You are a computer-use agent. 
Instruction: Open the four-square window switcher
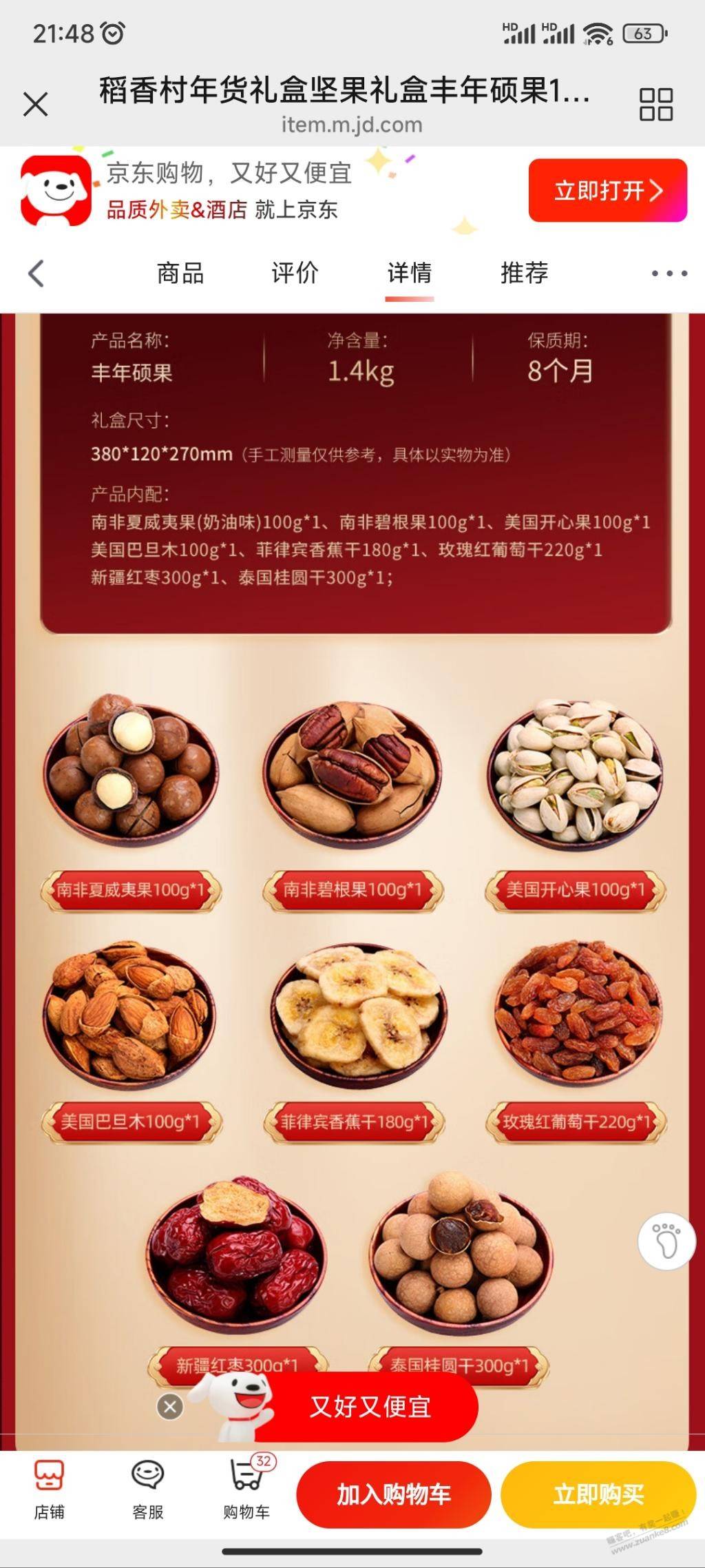click(655, 105)
